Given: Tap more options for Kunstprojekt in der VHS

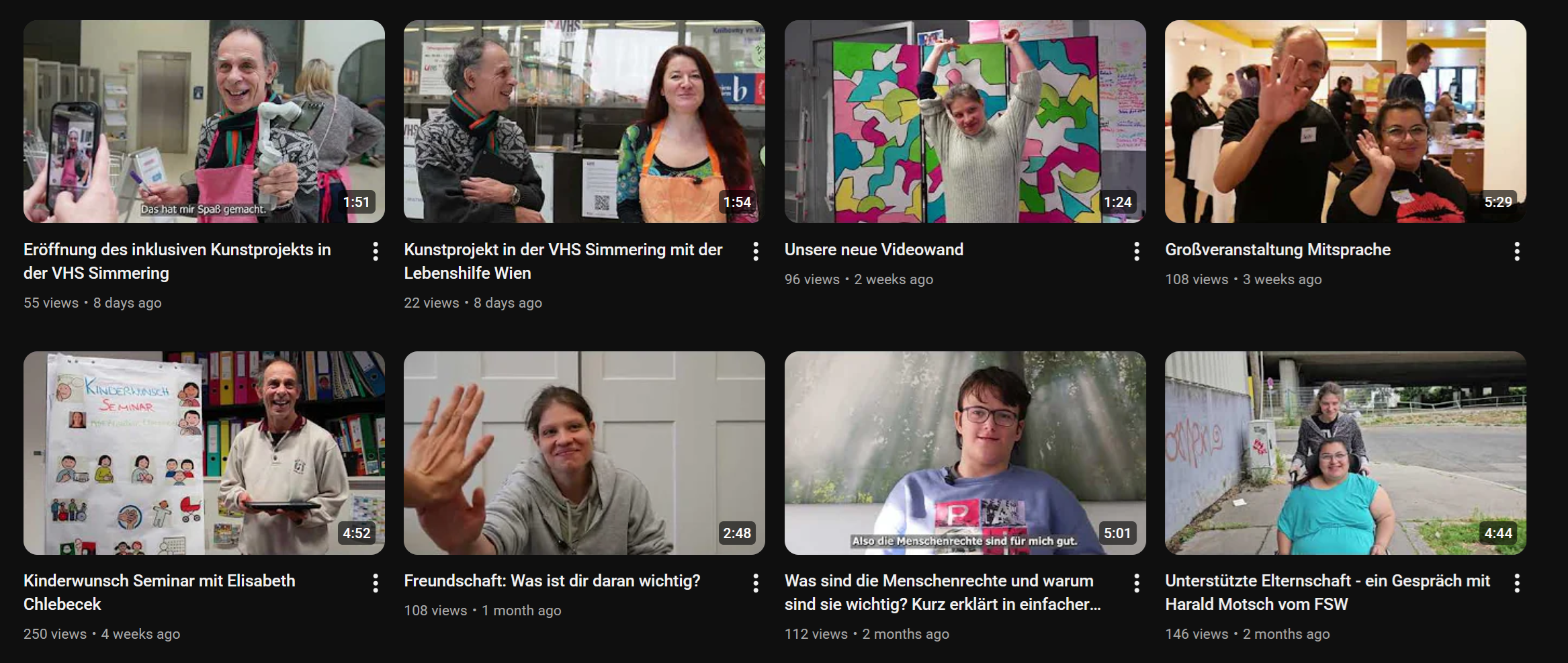Looking at the screenshot, I should click(756, 252).
